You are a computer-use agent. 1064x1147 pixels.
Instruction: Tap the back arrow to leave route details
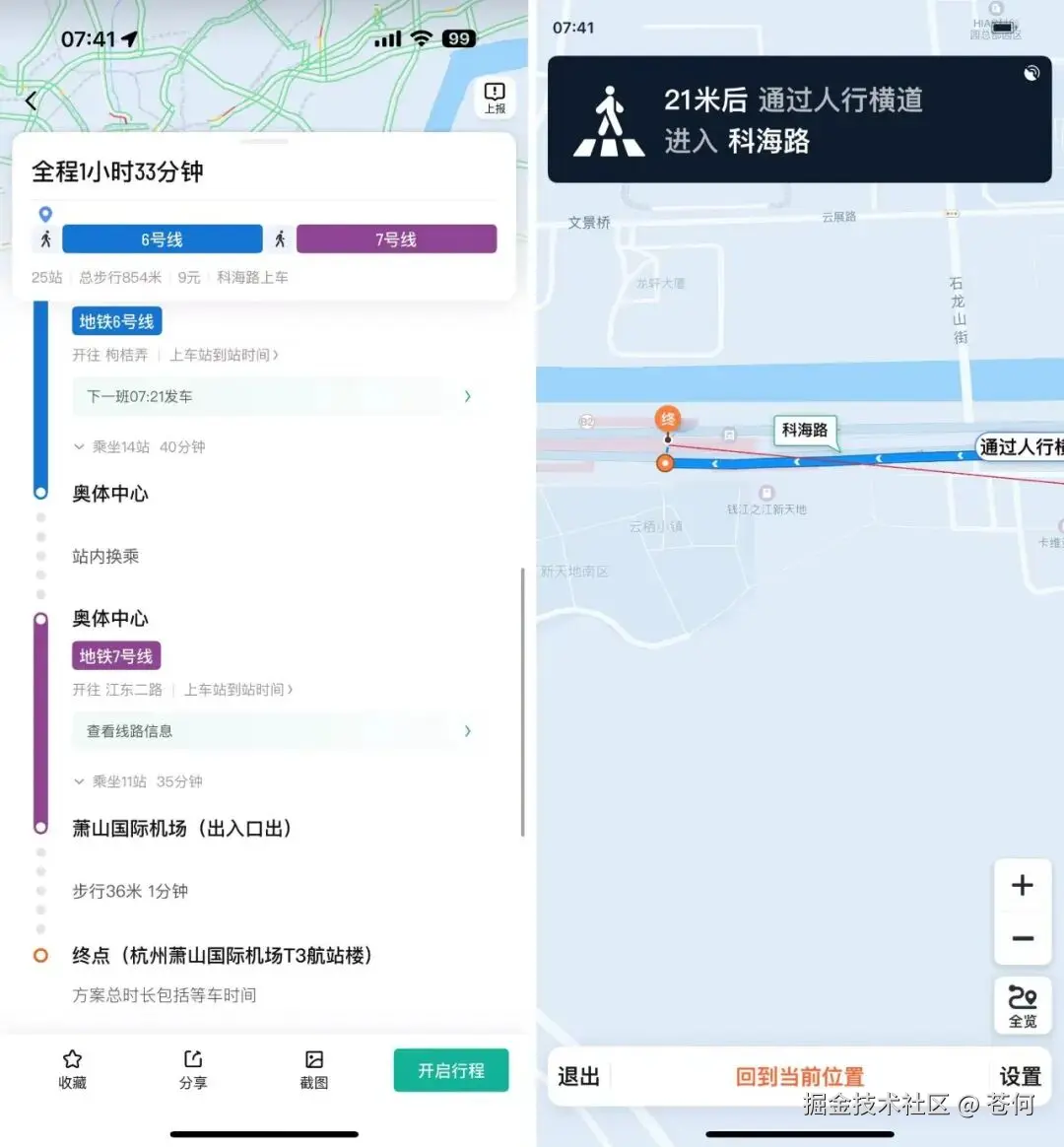pyautogui.click(x=30, y=100)
